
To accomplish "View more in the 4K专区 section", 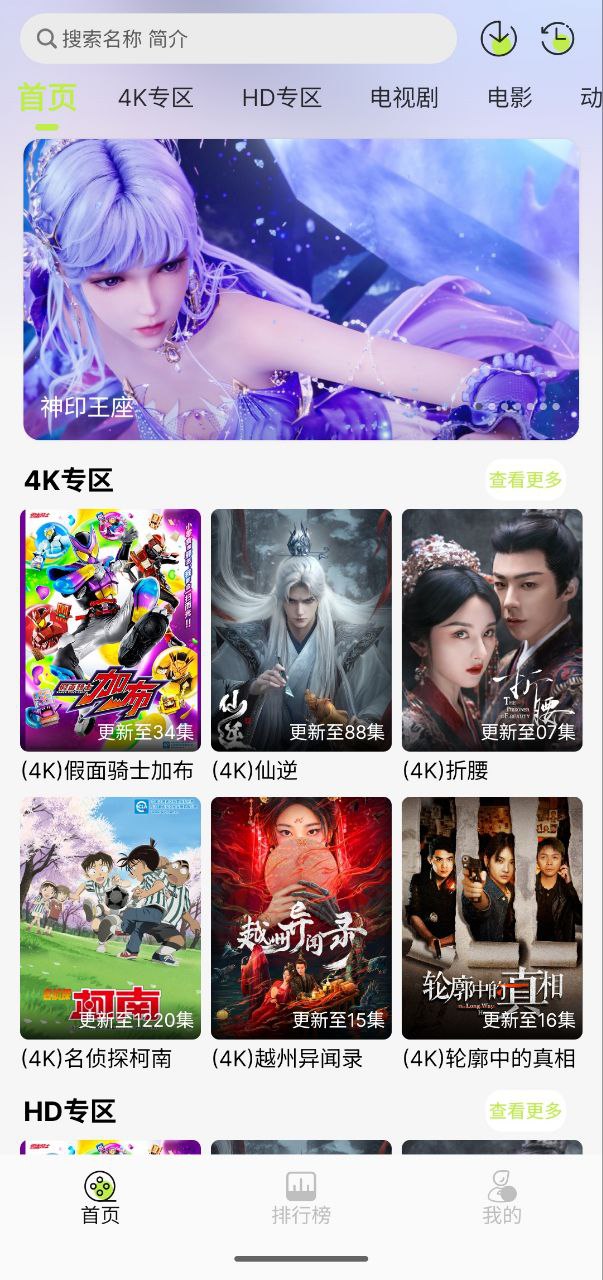I will coord(525,480).
